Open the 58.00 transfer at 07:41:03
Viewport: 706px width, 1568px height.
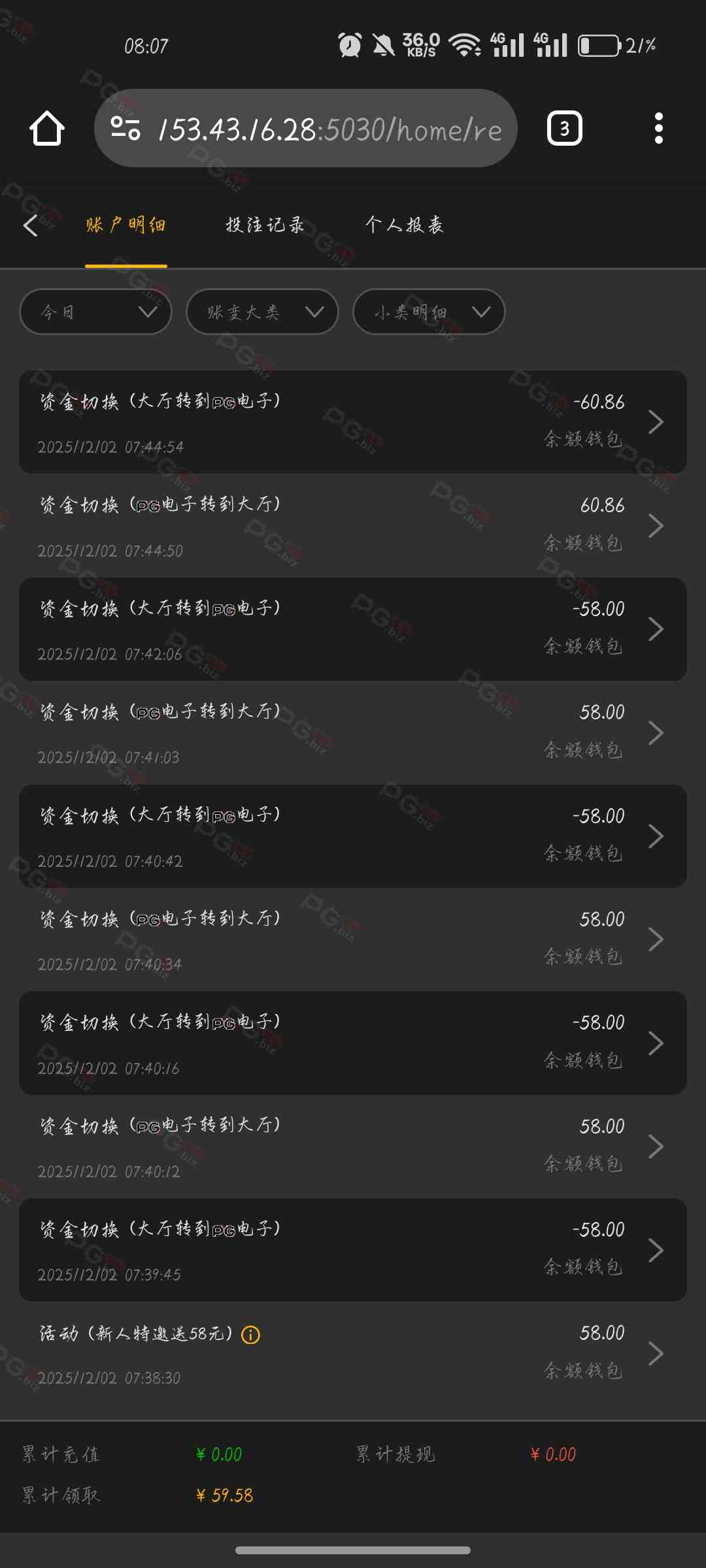coord(353,733)
